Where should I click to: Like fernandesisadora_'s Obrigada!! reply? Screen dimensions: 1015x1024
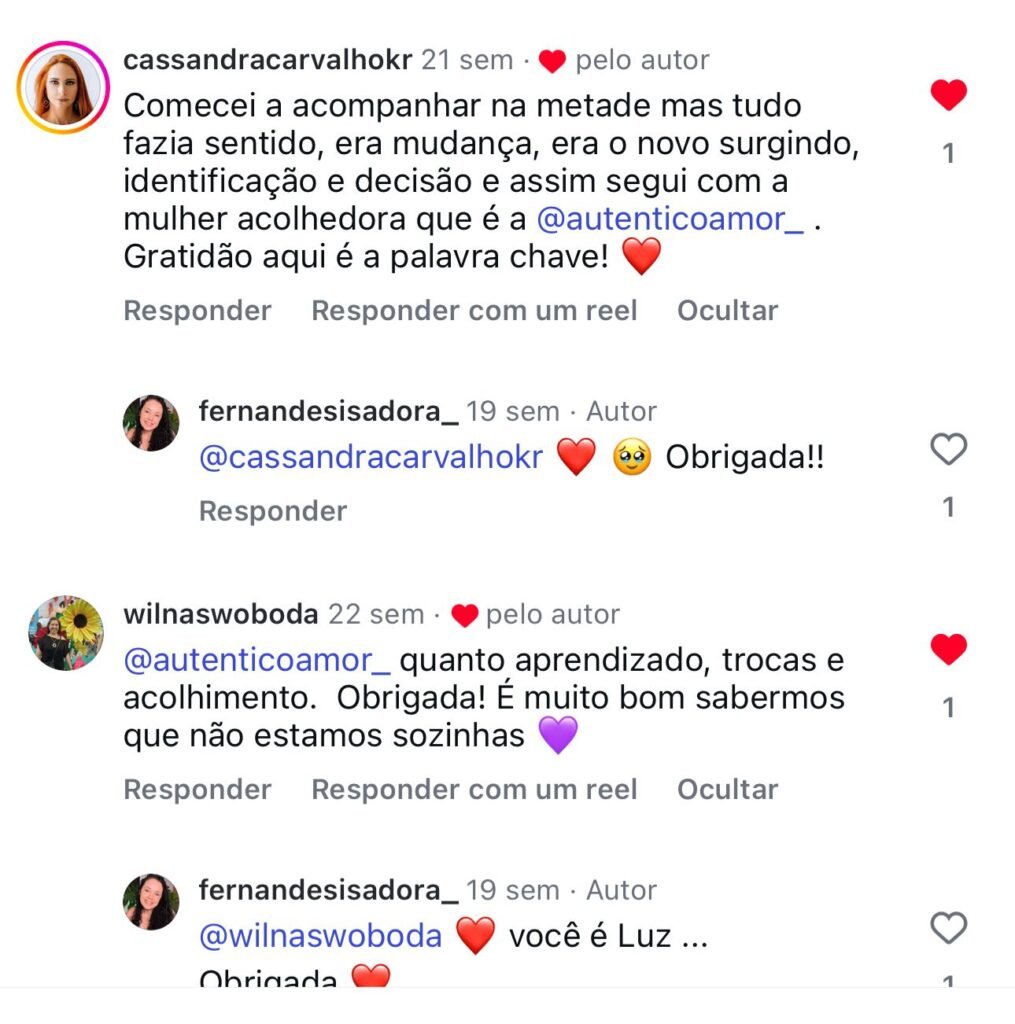[x=948, y=451]
